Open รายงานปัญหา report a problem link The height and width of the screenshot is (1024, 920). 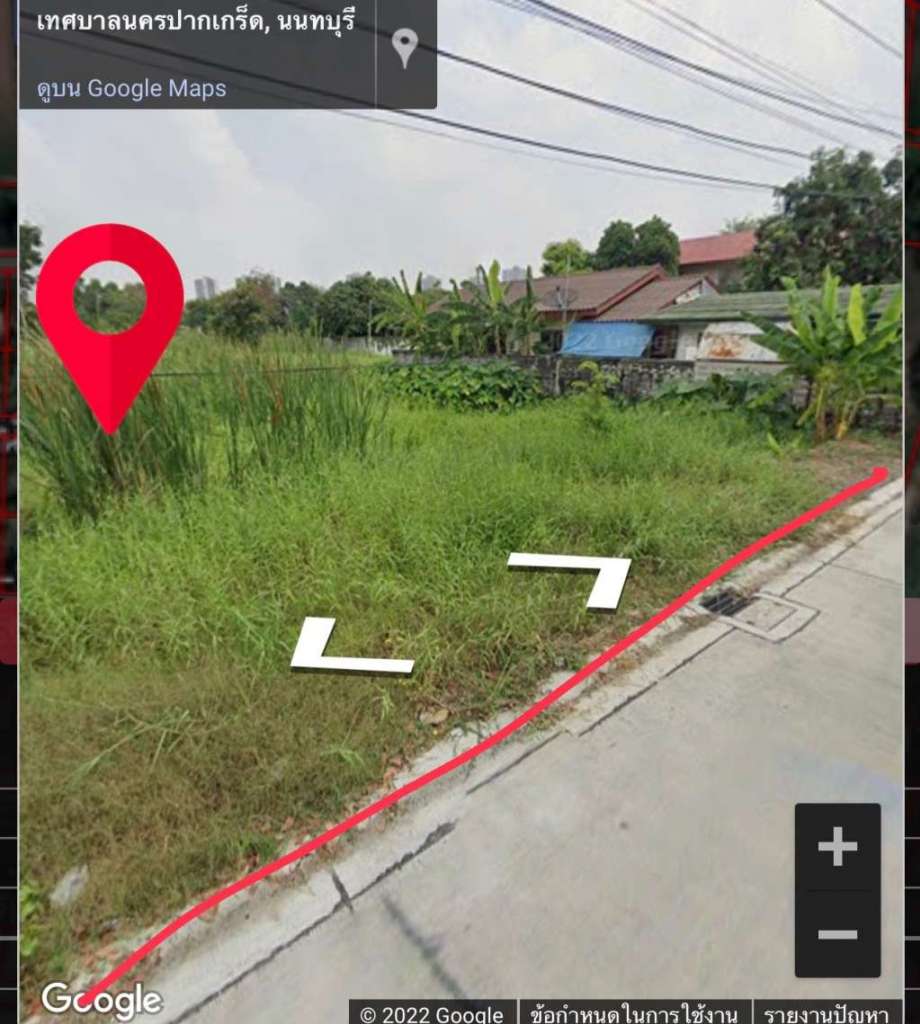(x=828, y=1013)
